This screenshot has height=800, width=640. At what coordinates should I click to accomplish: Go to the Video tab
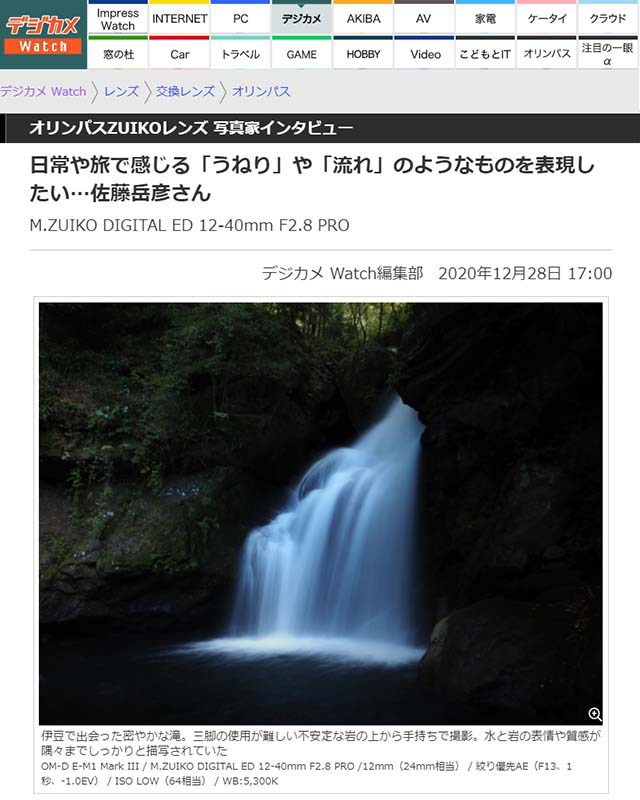pyautogui.click(x=424, y=54)
